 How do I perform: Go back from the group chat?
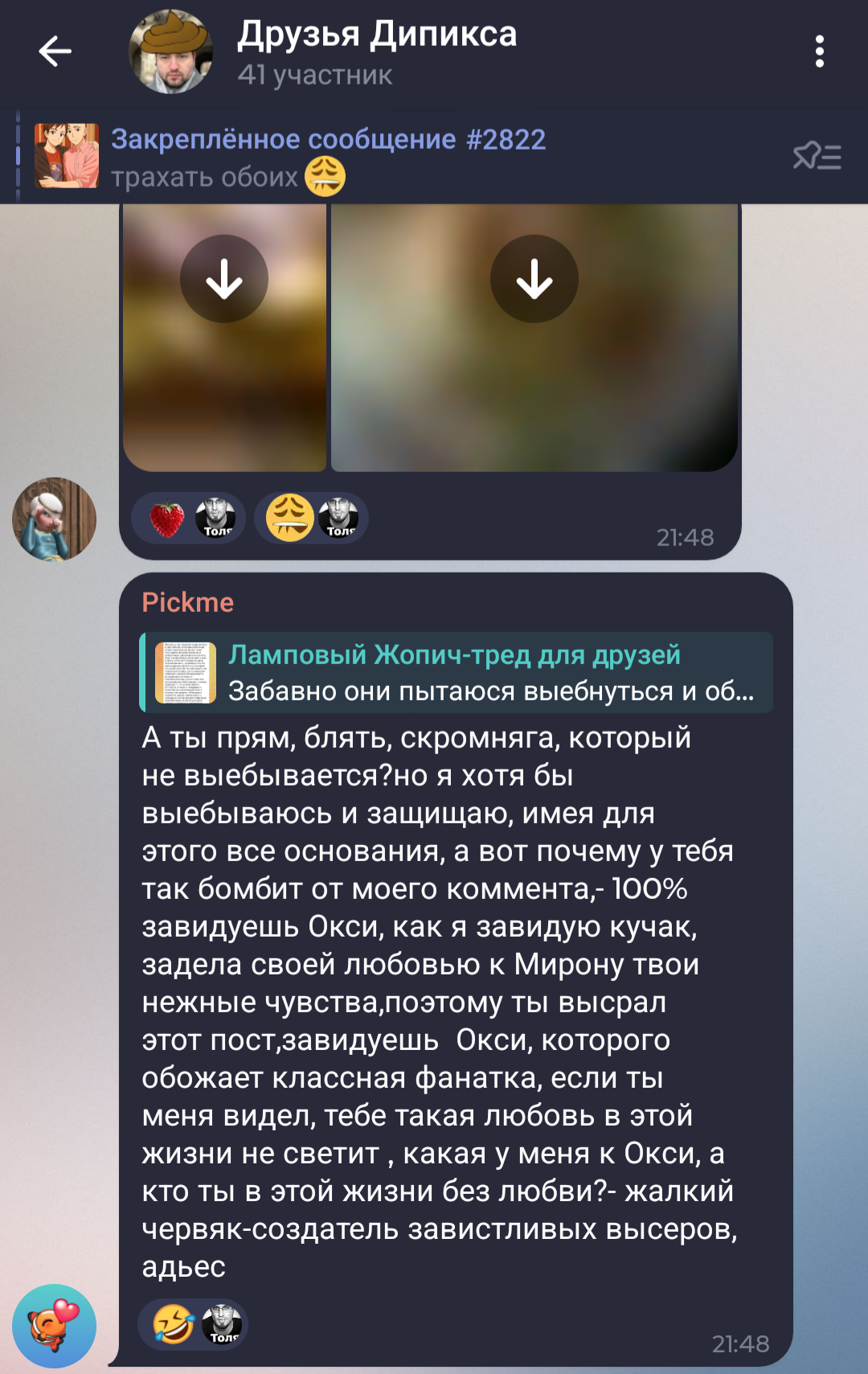point(55,51)
